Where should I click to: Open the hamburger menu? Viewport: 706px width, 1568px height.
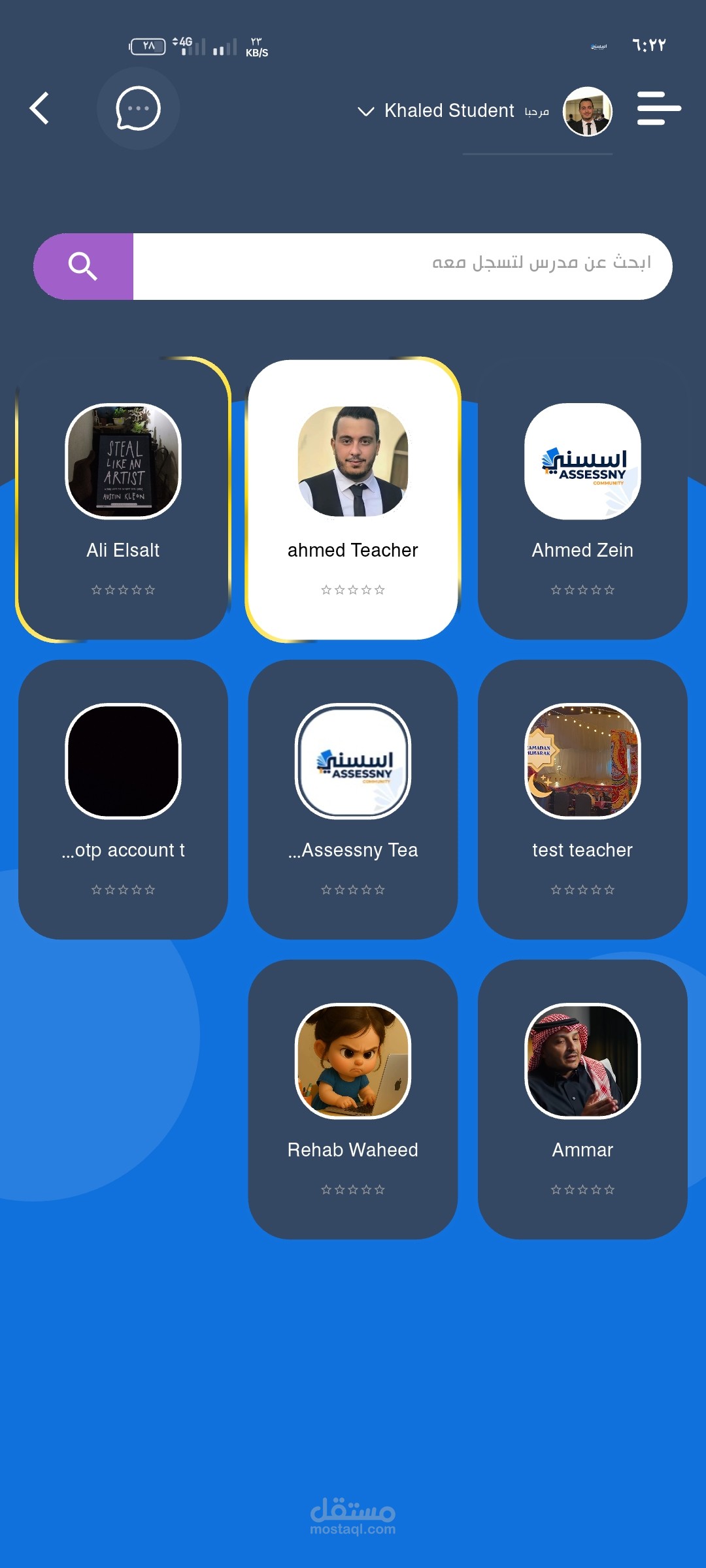click(x=658, y=108)
